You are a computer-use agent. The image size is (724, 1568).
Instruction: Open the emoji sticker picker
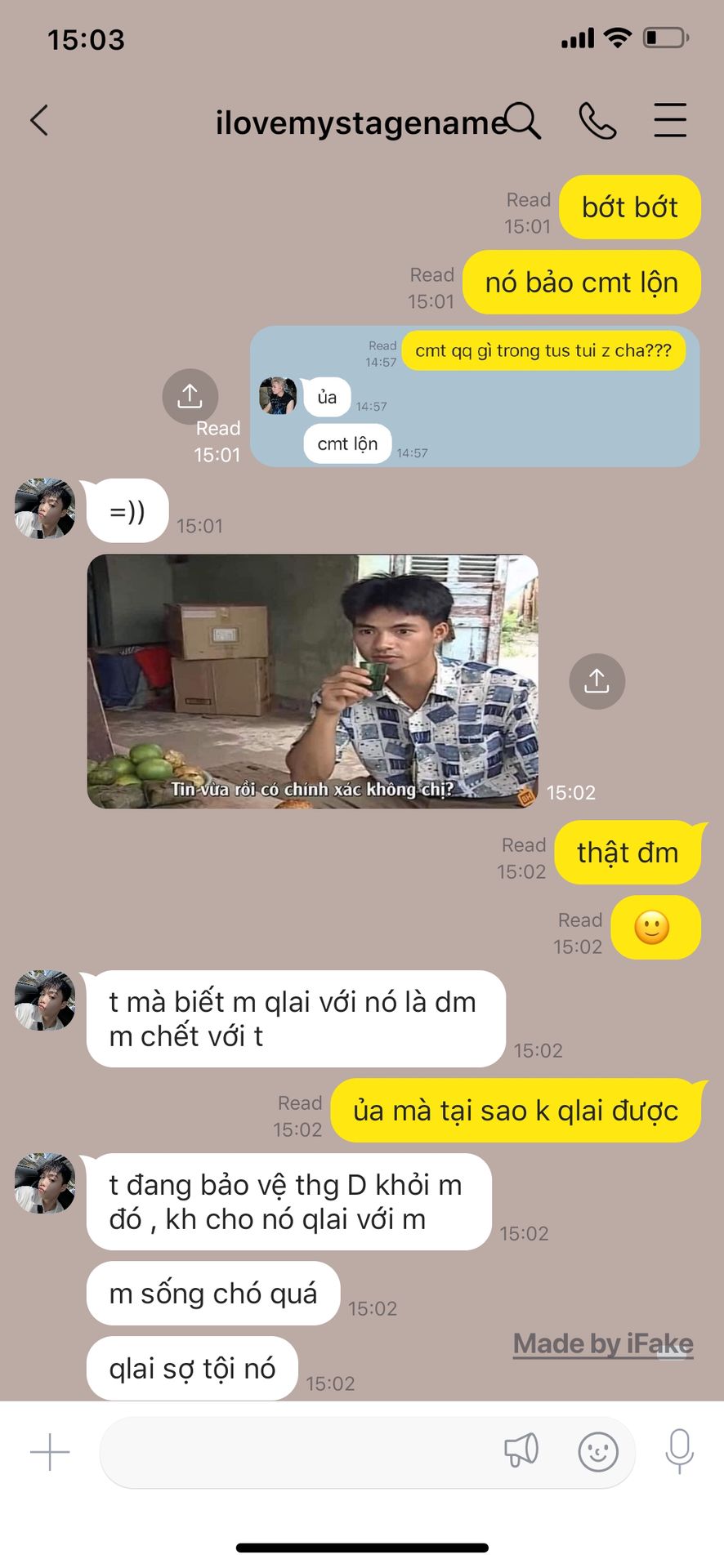(x=598, y=1452)
